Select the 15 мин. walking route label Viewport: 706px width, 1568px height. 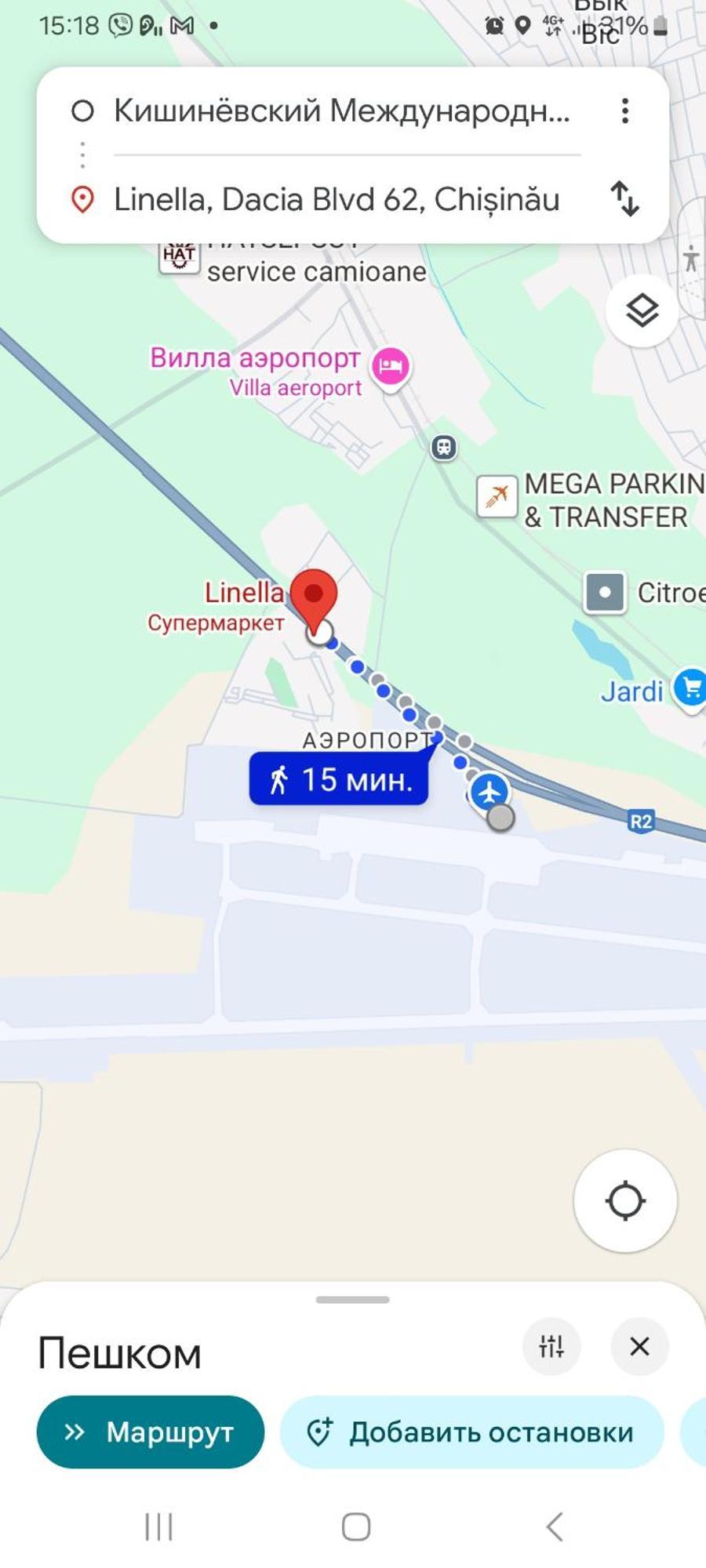tap(339, 779)
